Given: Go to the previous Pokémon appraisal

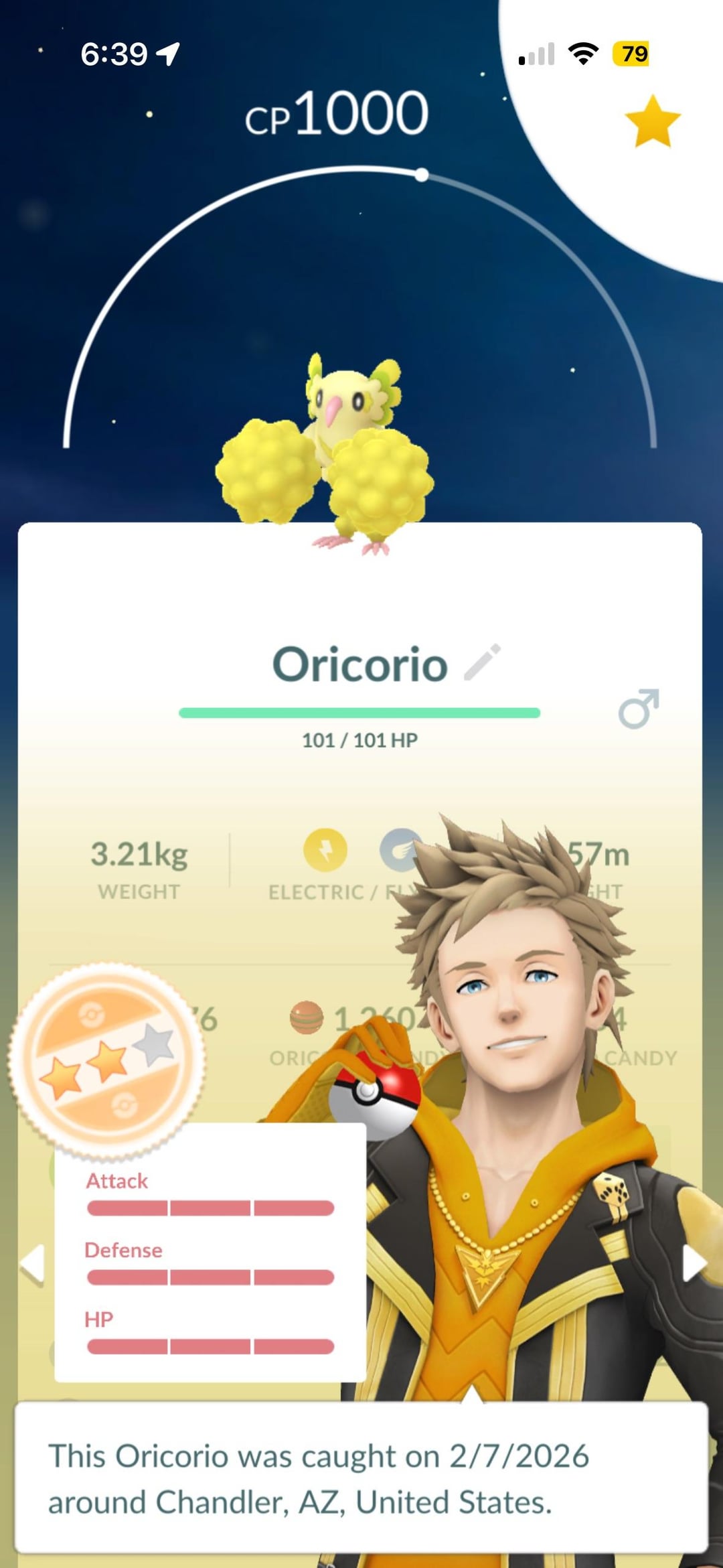Looking at the screenshot, I should tap(32, 1265).
